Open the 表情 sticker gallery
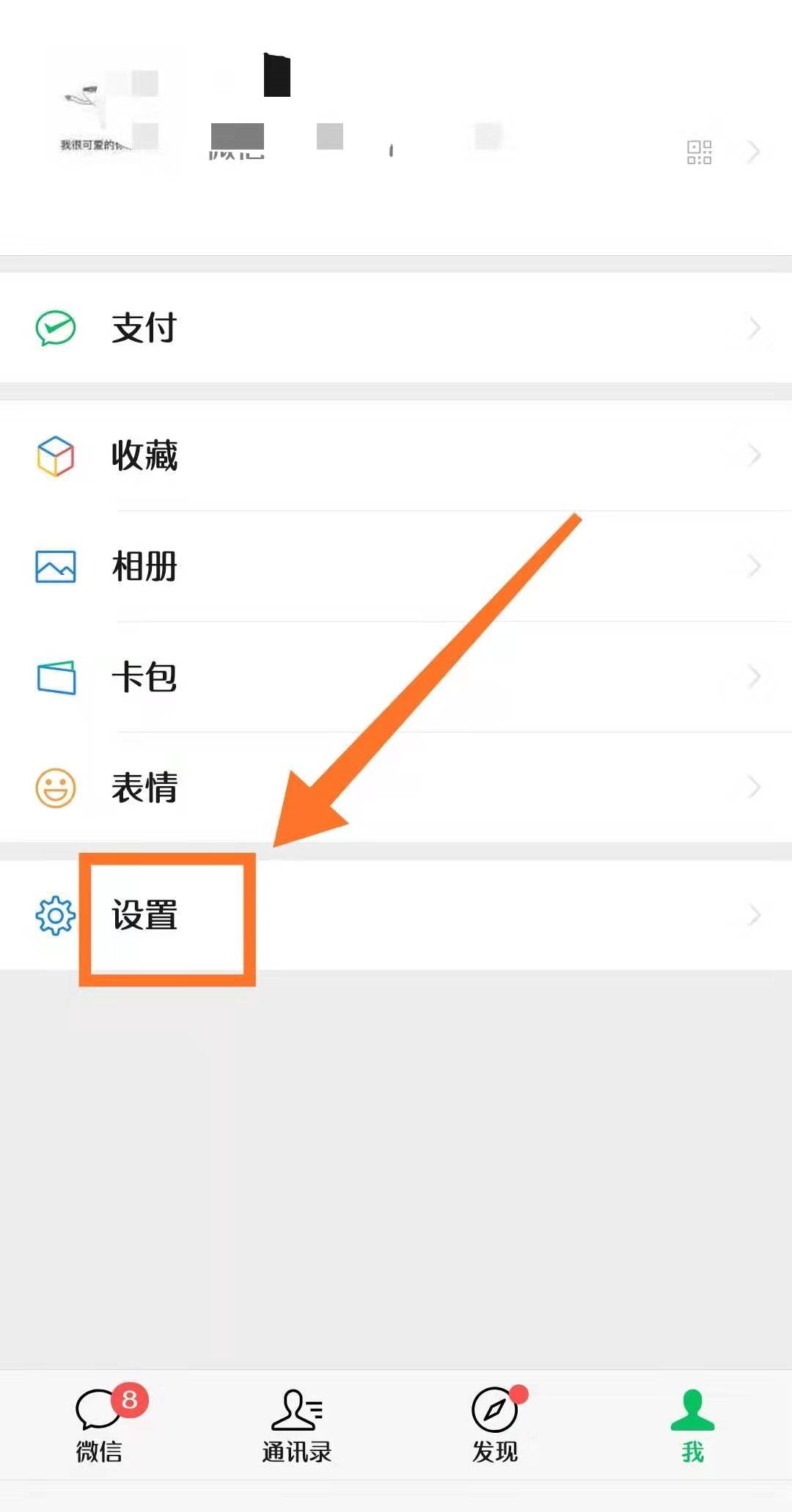 [396, 787]
